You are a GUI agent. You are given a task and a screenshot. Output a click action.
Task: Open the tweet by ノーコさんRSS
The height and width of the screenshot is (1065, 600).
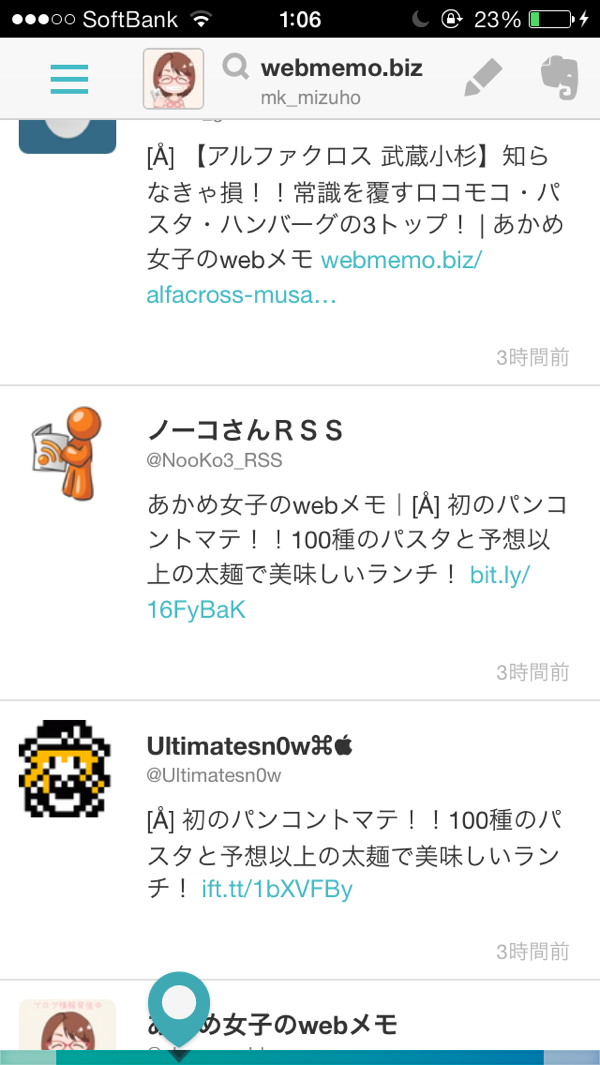point(300,543)
